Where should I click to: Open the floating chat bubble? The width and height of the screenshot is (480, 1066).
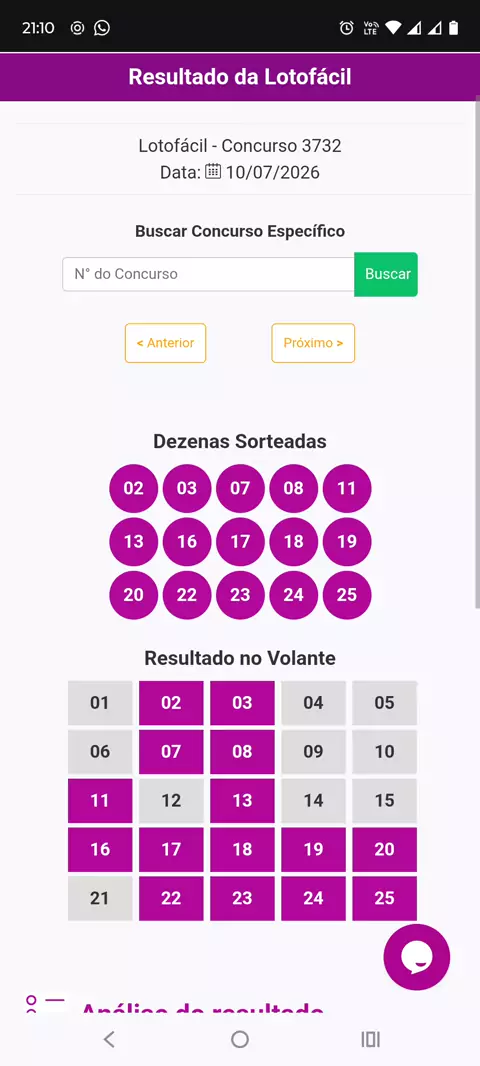point(417,957)
